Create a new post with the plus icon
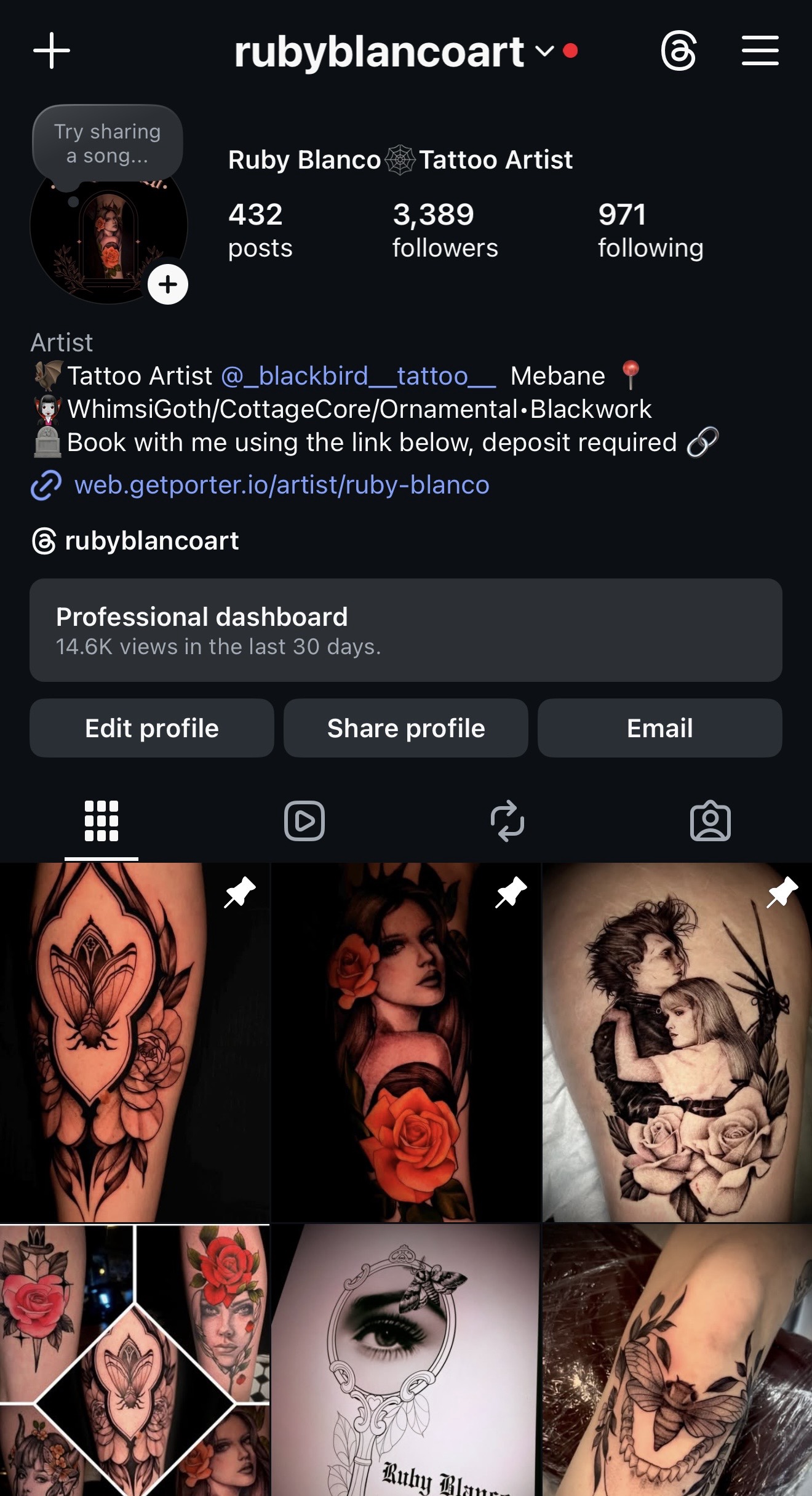The image size is (812, 1496). 52,50
